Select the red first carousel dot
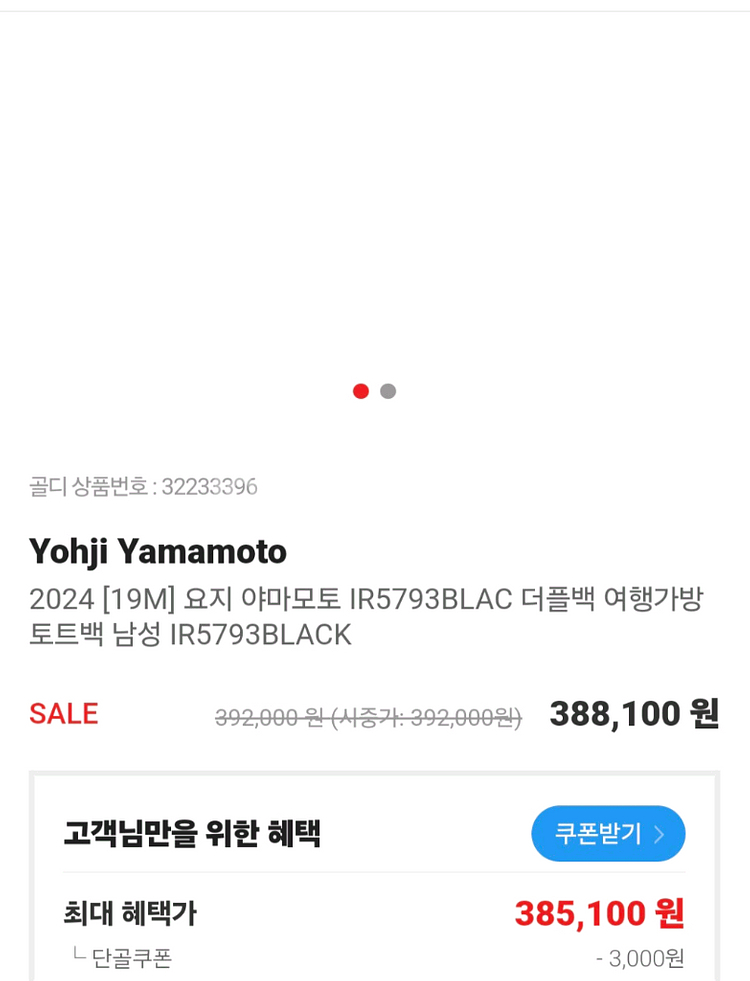 [360, 390]
